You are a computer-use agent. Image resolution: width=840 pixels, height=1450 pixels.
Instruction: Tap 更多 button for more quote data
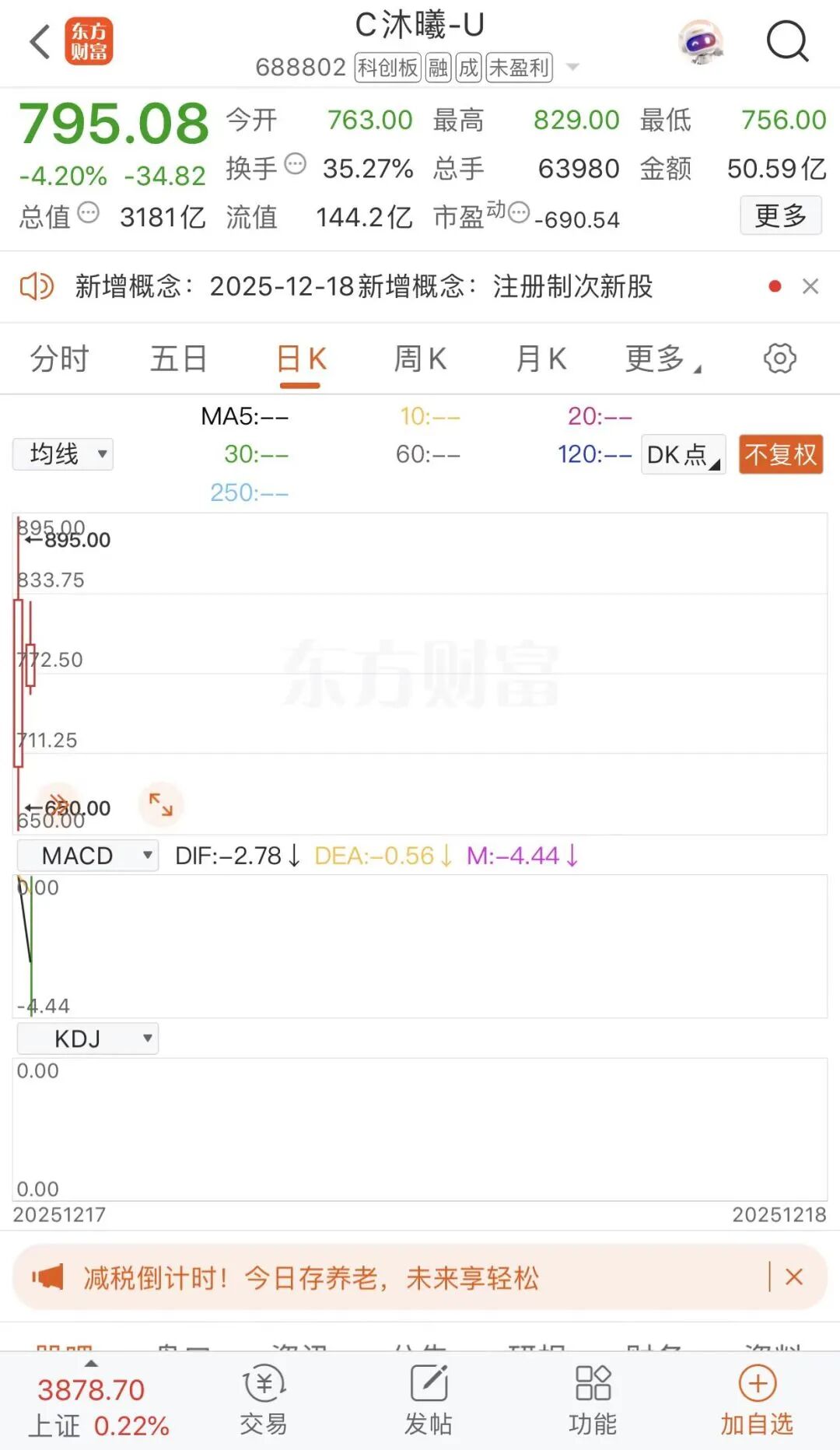[780, 215]
